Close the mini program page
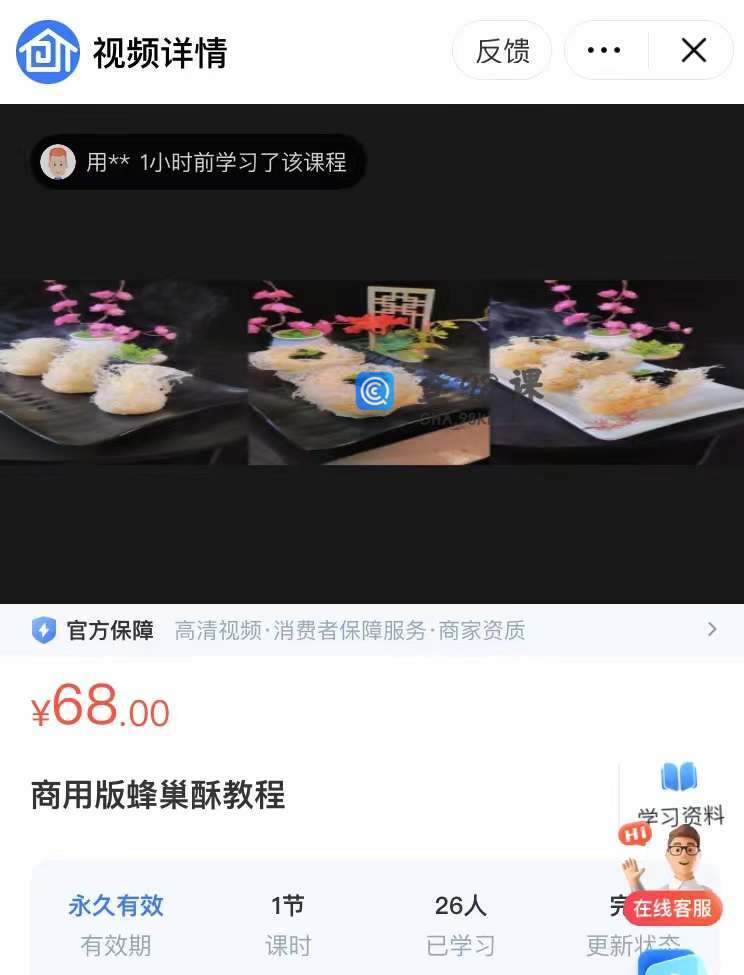 (693, 51)
